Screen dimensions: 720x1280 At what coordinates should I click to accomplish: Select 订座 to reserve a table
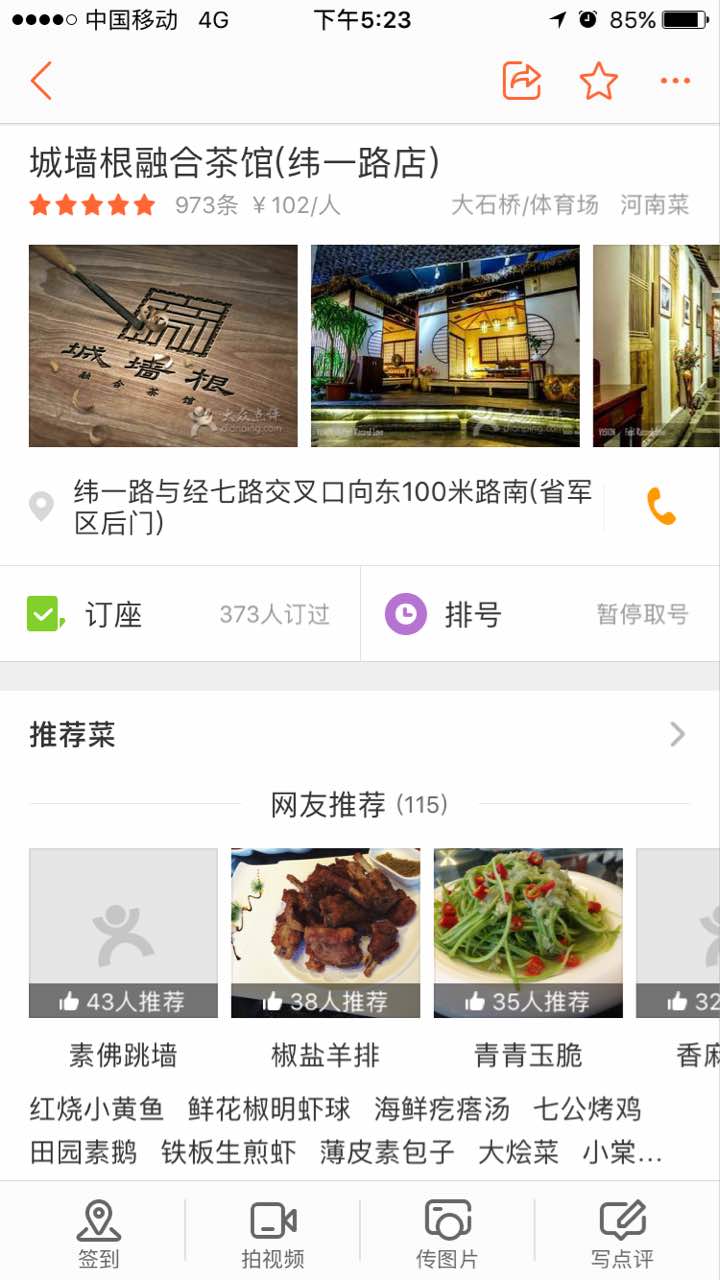pos(180,614)
